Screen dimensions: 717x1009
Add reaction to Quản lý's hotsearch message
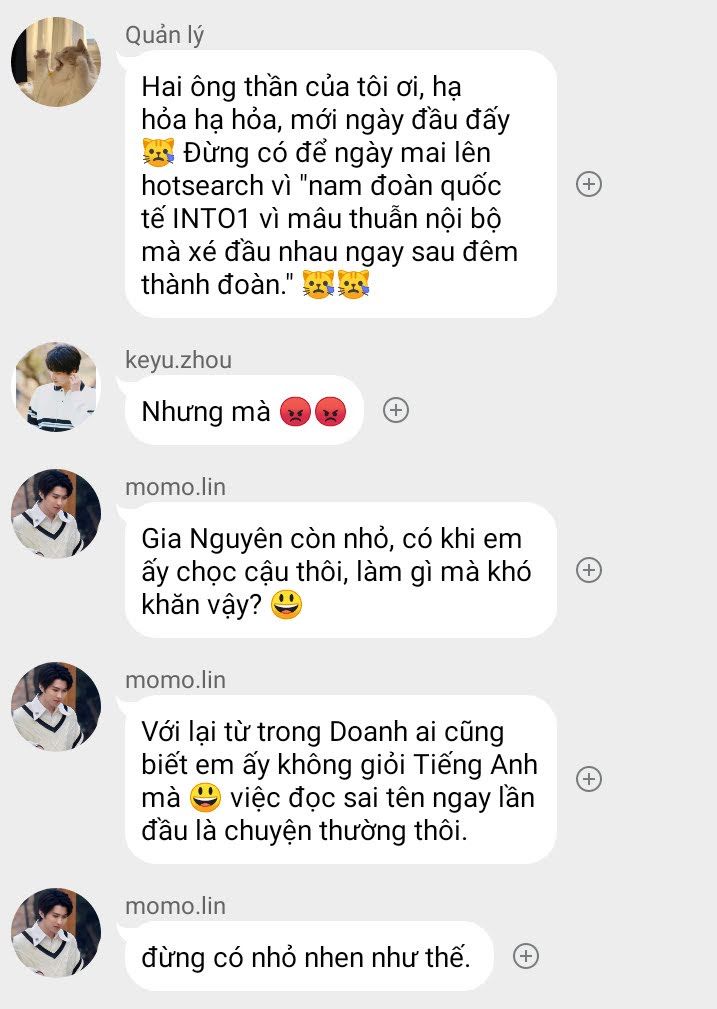click(x=589, y=184)
